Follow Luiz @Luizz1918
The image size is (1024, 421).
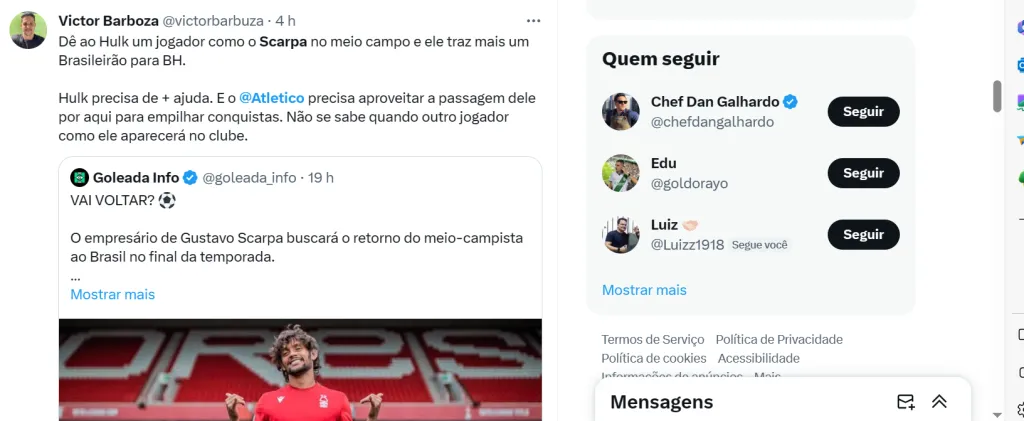(x=863, y=235)
